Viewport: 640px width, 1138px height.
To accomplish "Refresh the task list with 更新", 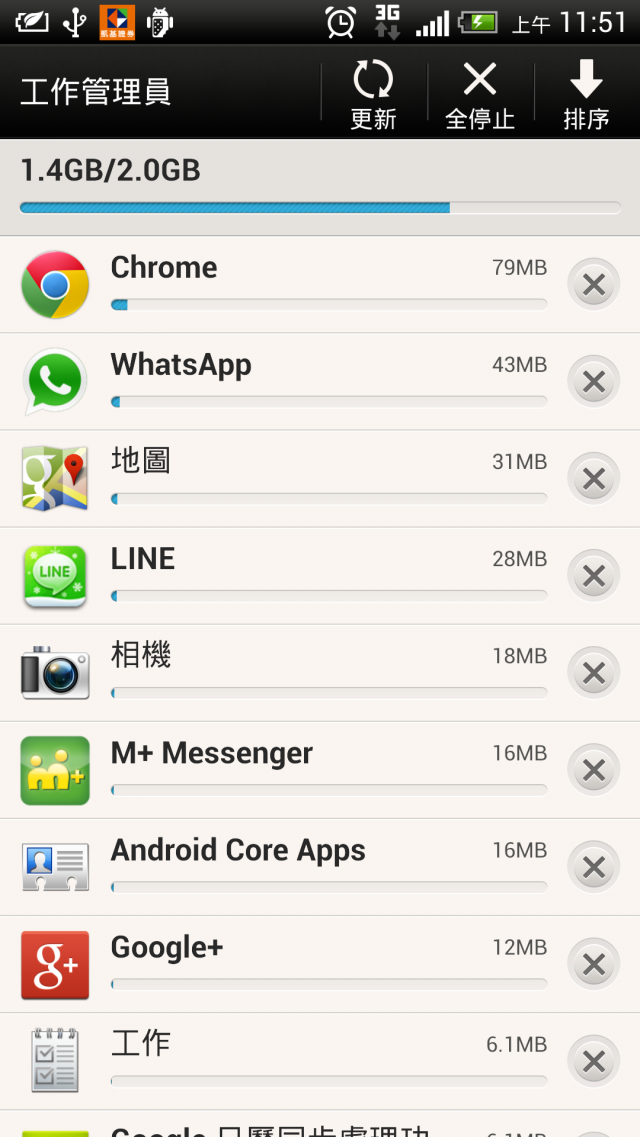I will (x=373, y=95).
